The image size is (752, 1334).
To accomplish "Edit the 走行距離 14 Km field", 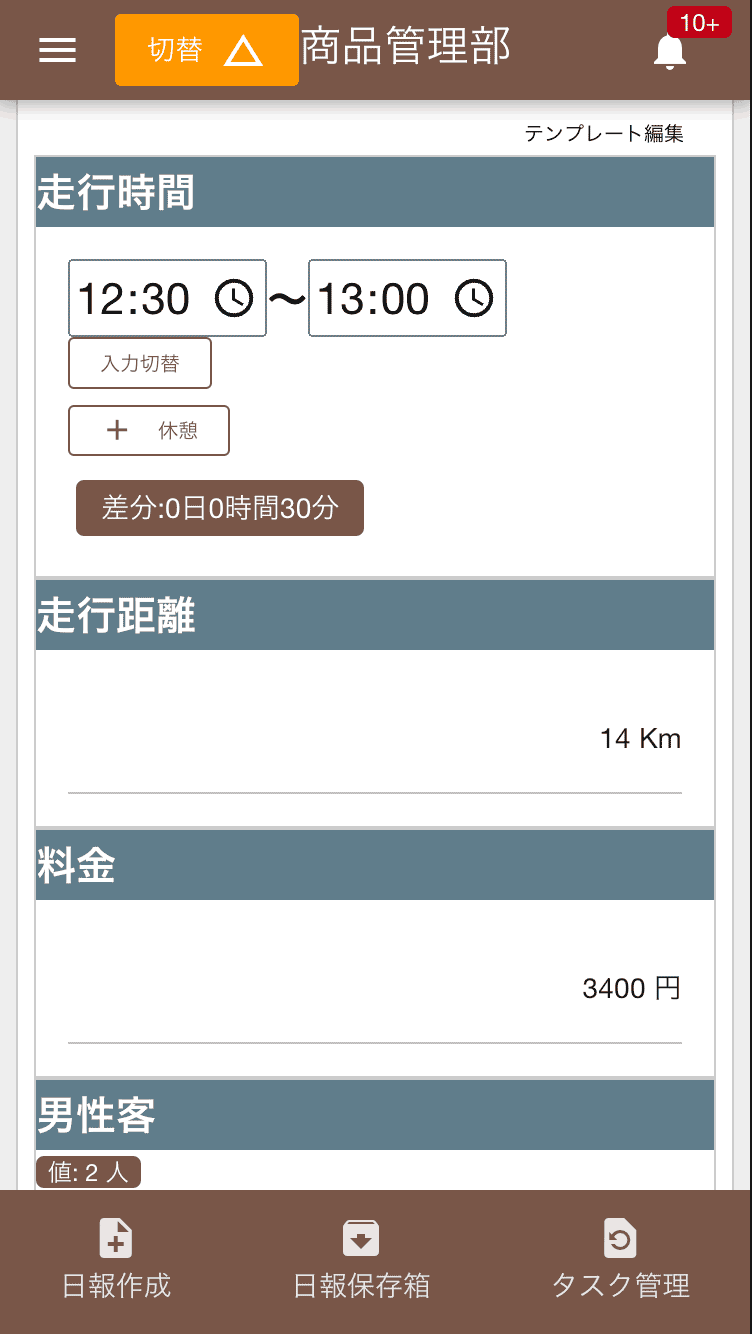I will 375,740.
